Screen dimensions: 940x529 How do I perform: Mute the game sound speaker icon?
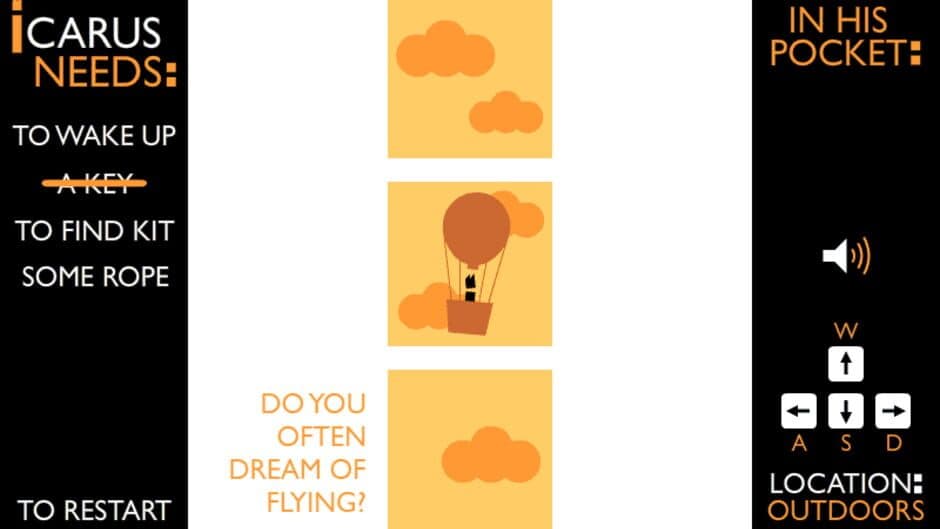[846, 256]
